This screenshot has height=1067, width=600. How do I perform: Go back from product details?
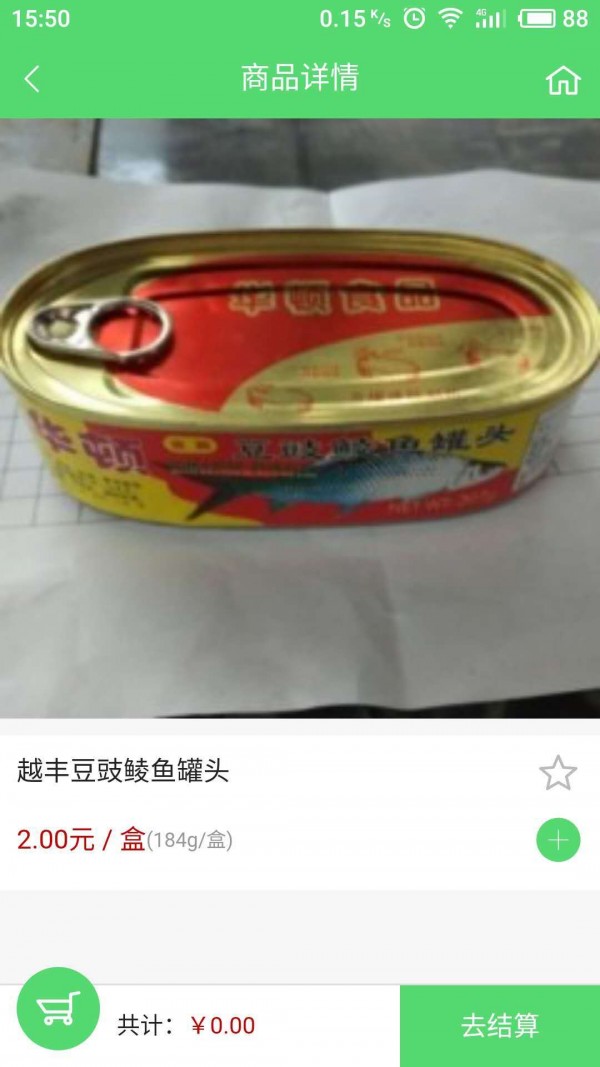(x=32, y=79)
